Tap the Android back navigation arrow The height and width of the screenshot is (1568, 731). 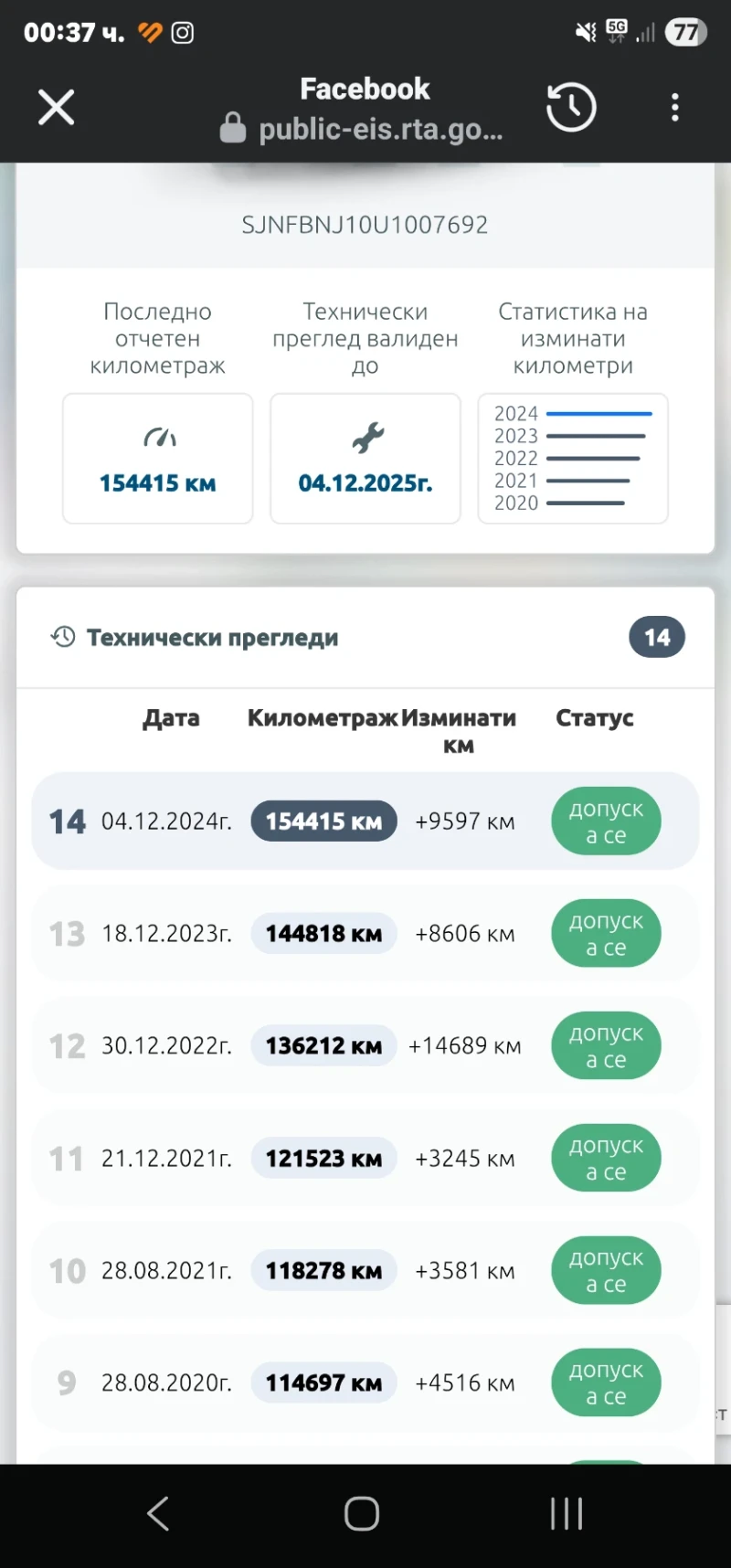point(157,1512)
